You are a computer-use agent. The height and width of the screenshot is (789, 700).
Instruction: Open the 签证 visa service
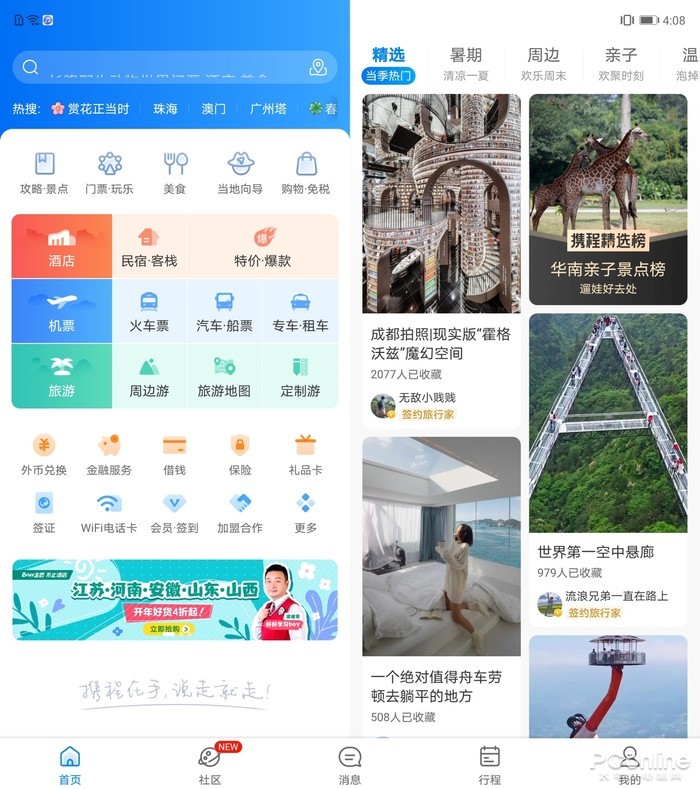[44, 511]
